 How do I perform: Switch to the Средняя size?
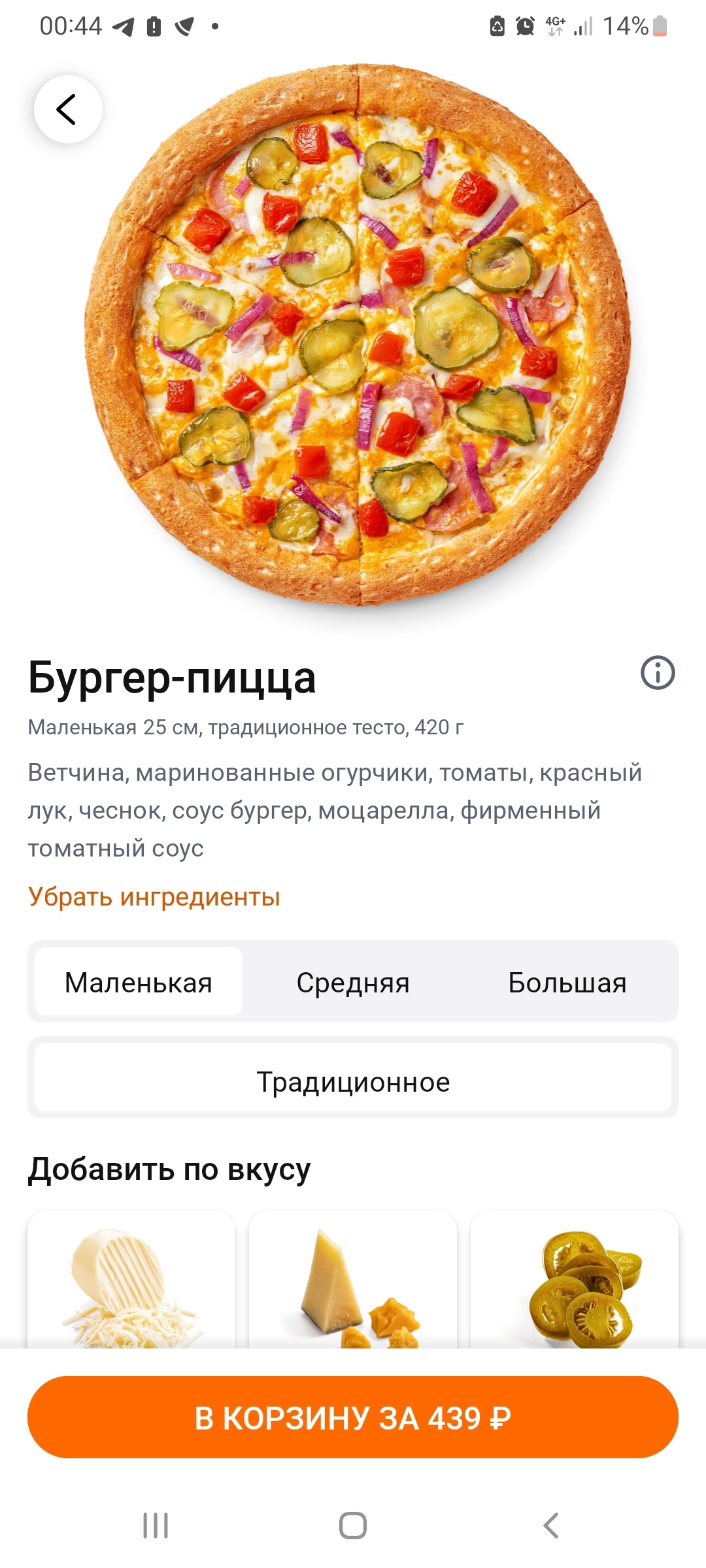pyautogui.click(x=353, y=982)
